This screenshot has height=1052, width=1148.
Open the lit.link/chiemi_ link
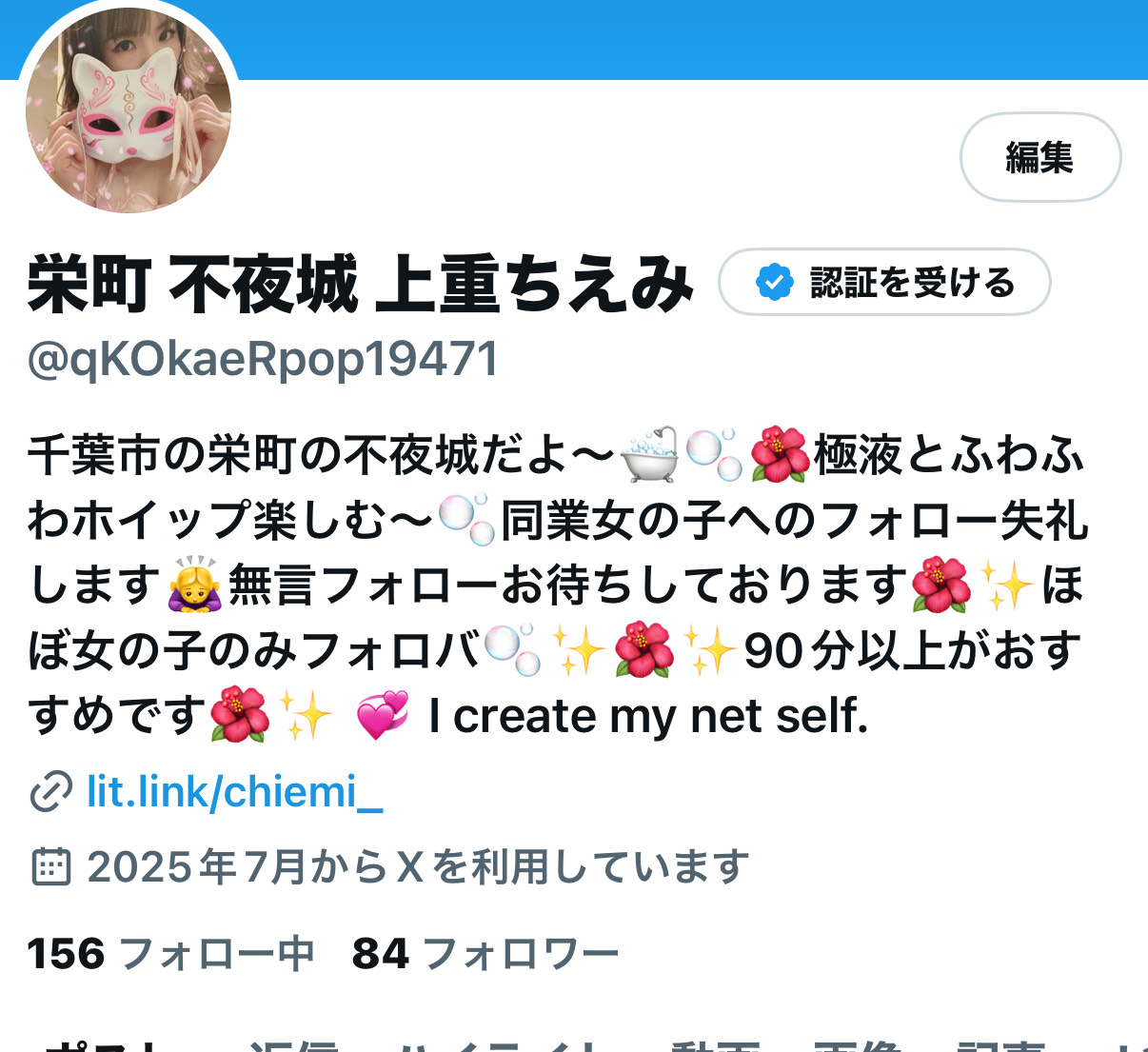(x=234, y=792)
